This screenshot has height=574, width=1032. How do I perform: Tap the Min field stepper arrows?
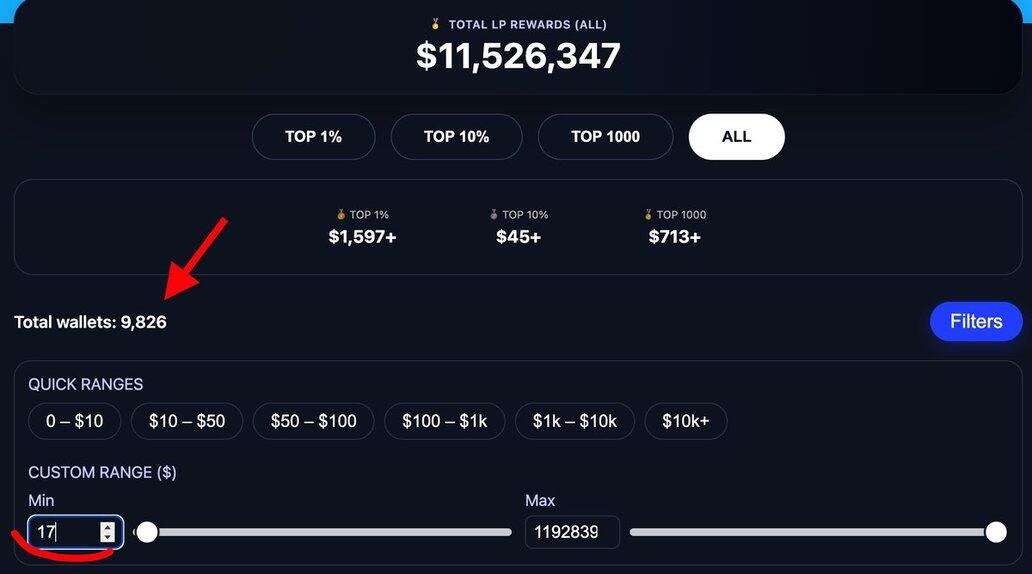pyautogui.click(x=107, y=532)
